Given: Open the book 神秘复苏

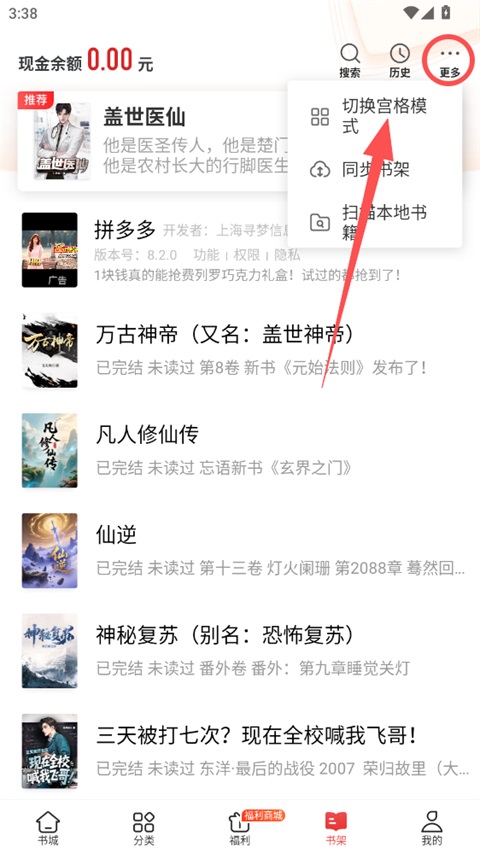Looking at the screenshot, I should [x=240, y=651].
